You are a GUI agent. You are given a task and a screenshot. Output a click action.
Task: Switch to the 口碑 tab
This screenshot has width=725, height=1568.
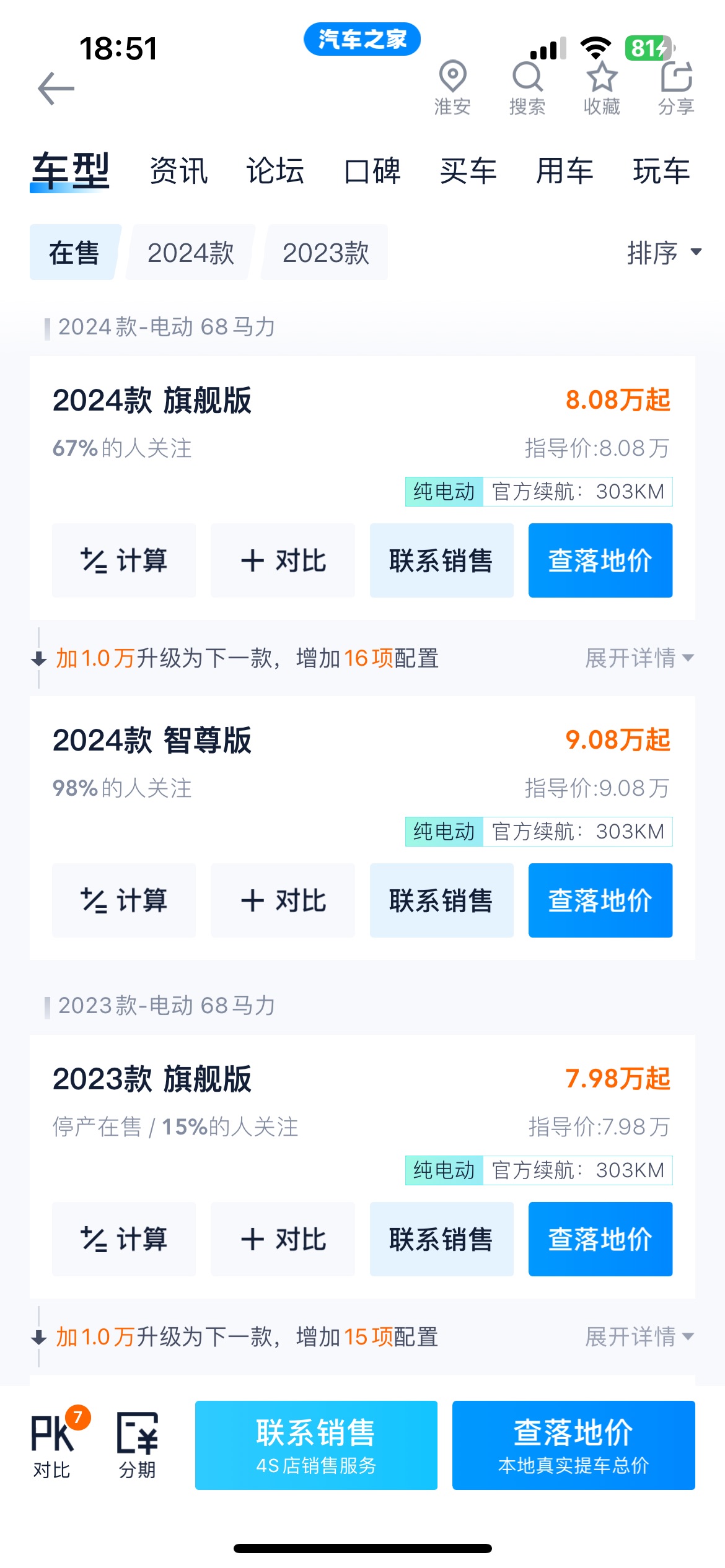coord(372,171)
